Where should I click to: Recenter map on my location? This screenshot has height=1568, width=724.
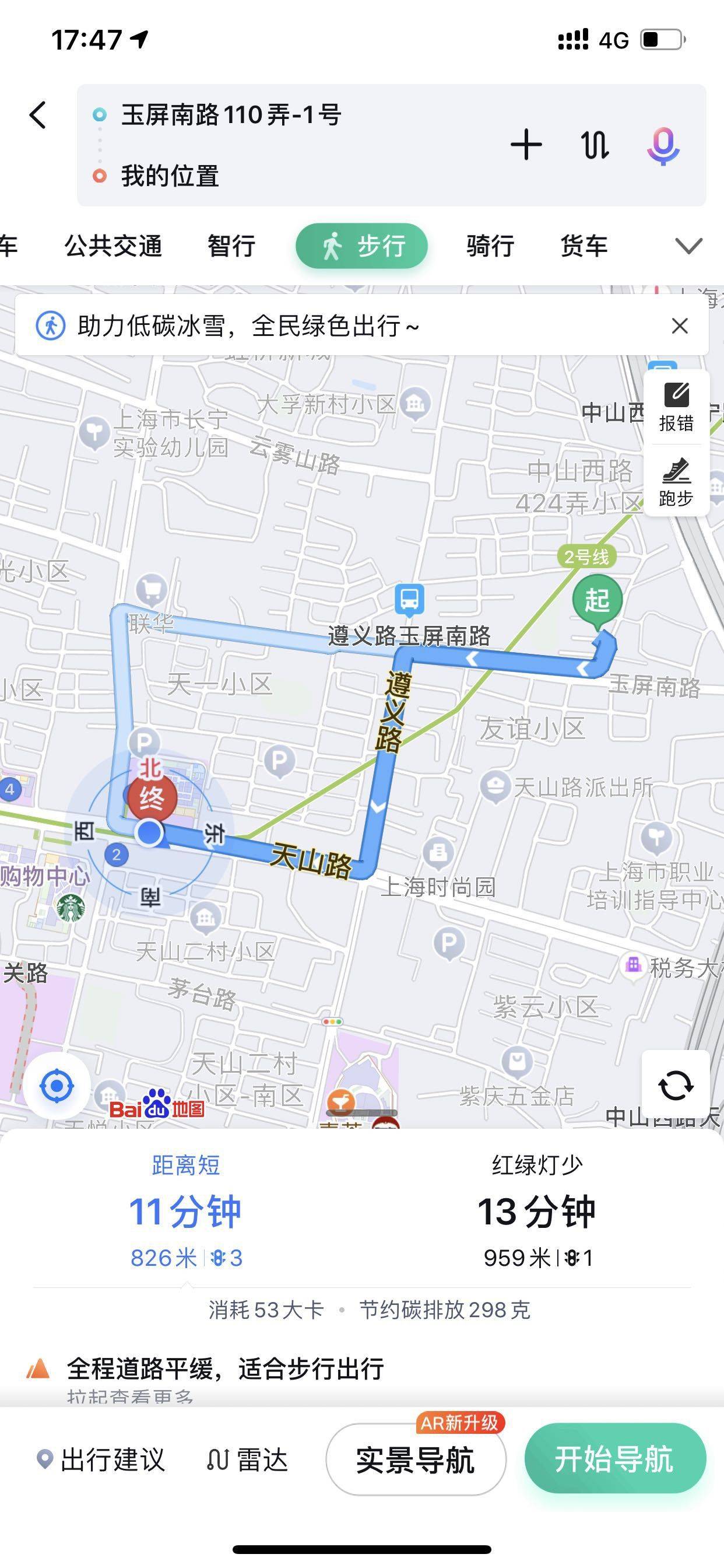click(x=57, y=1086)
